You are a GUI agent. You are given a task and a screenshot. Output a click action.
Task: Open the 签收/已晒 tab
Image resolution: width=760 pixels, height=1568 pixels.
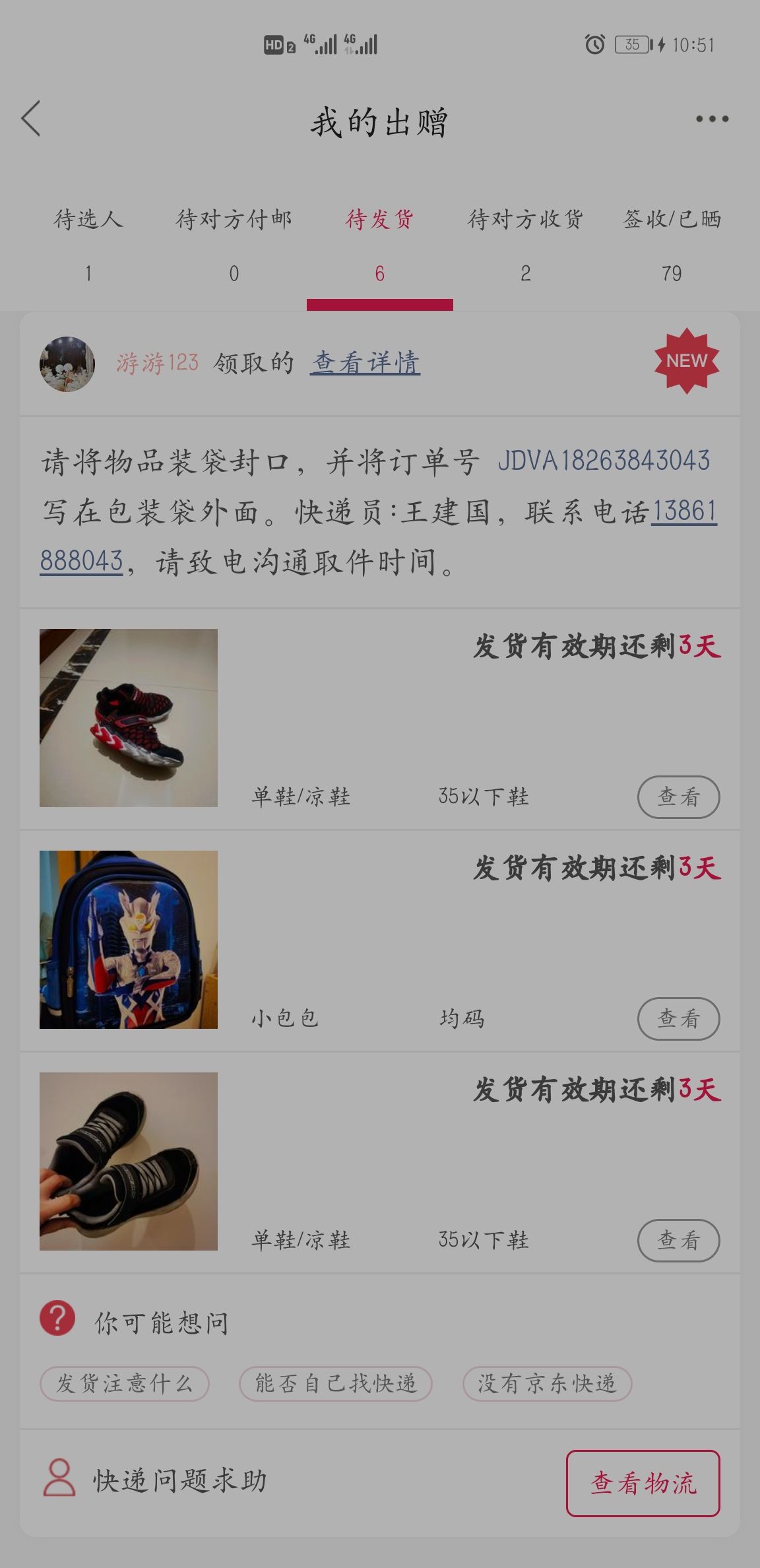[x=672, y=245]
